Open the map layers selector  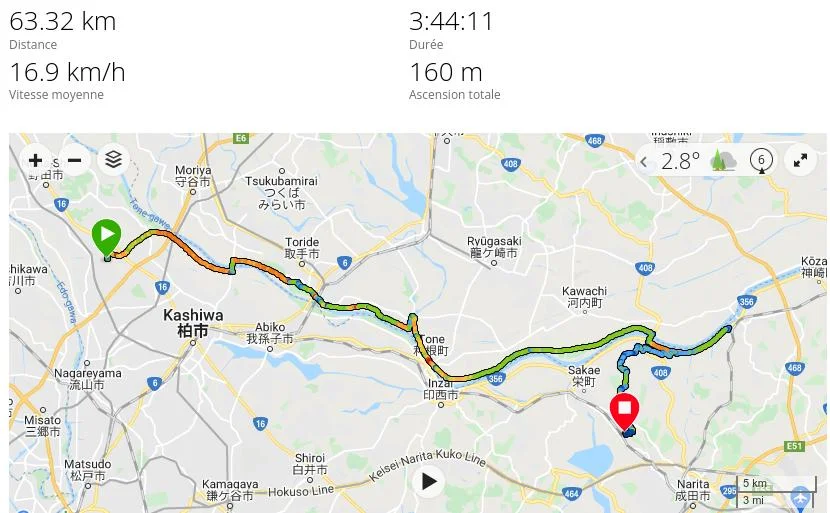point(114,160)
